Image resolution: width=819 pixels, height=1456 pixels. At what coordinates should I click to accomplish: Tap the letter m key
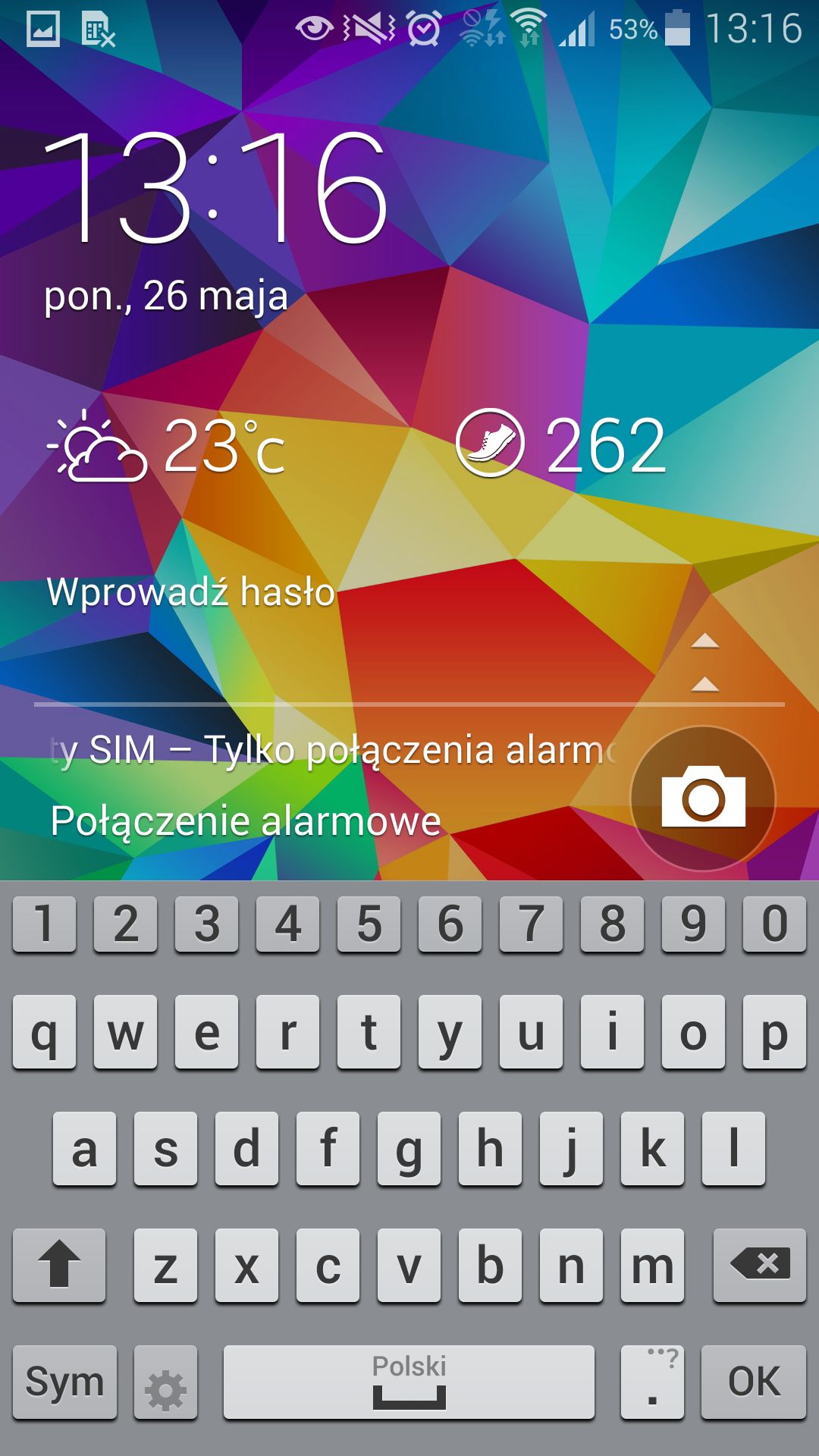pyautogui.click(x=652, y=1265)
